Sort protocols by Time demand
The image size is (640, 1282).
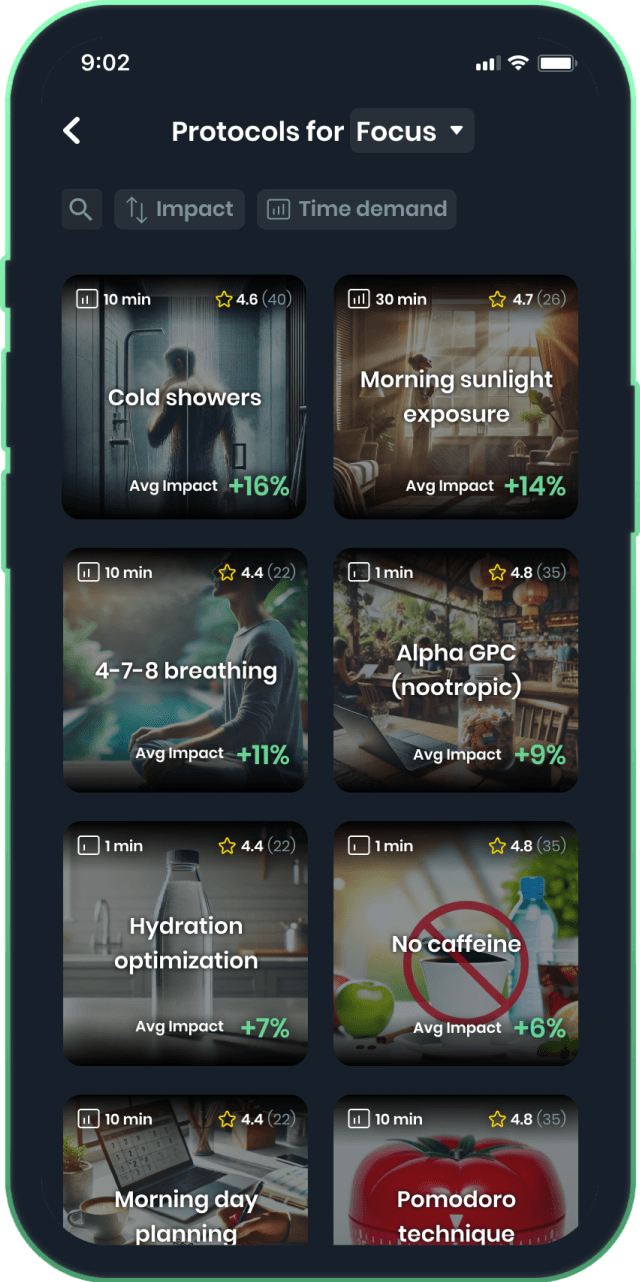coord(357,210)
